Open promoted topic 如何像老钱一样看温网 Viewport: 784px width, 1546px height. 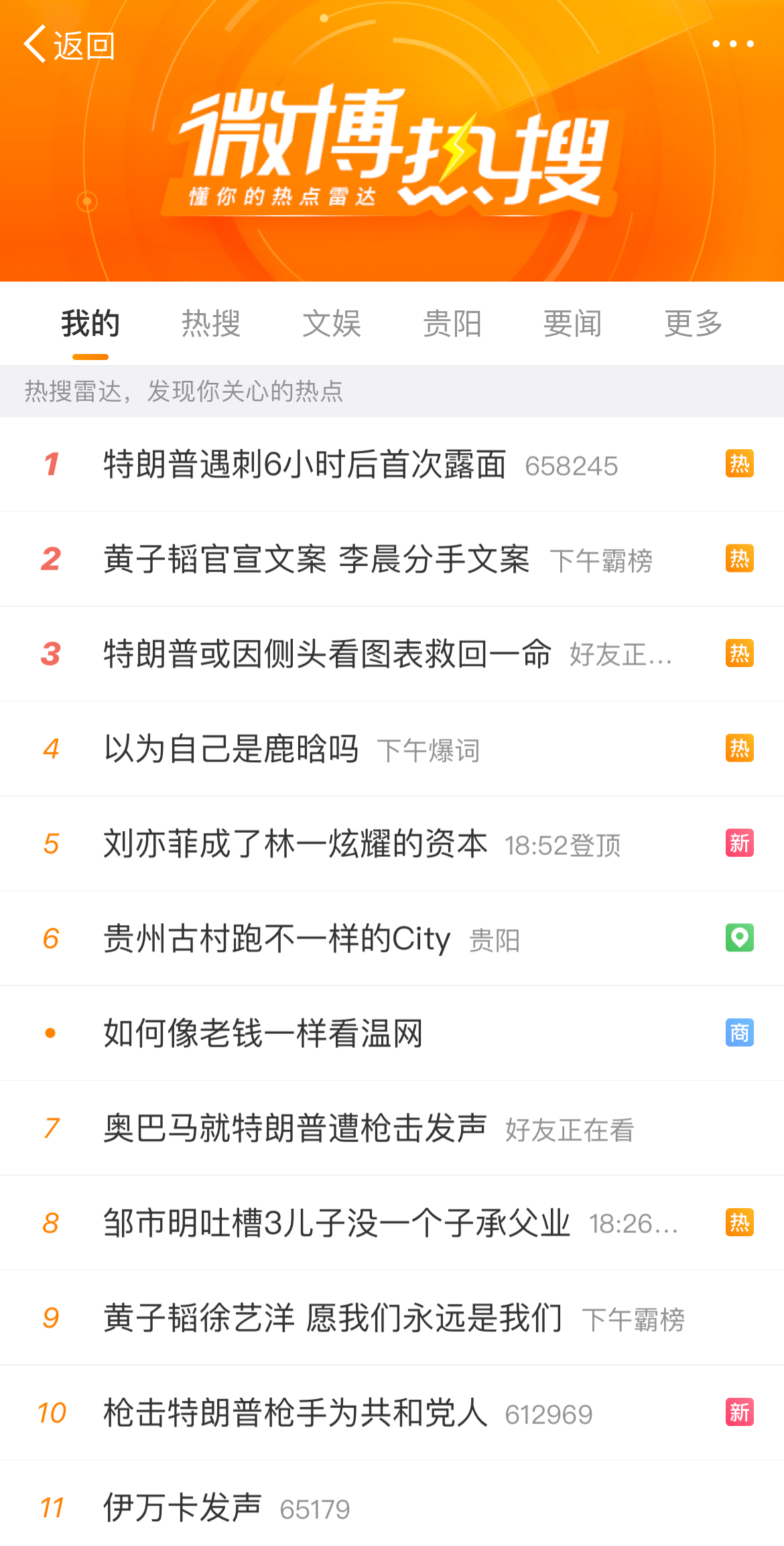[263, 1033]
